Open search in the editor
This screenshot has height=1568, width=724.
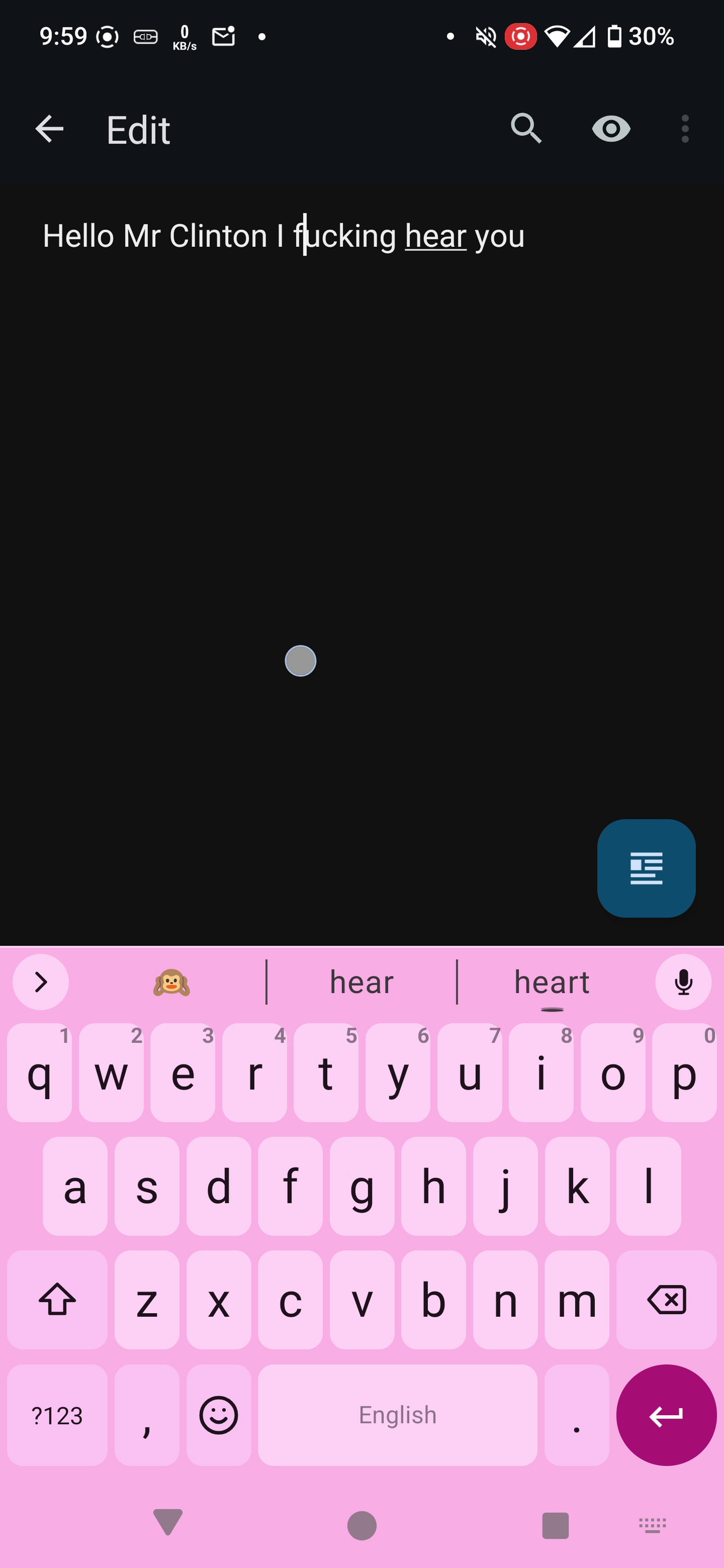point(526,128)
